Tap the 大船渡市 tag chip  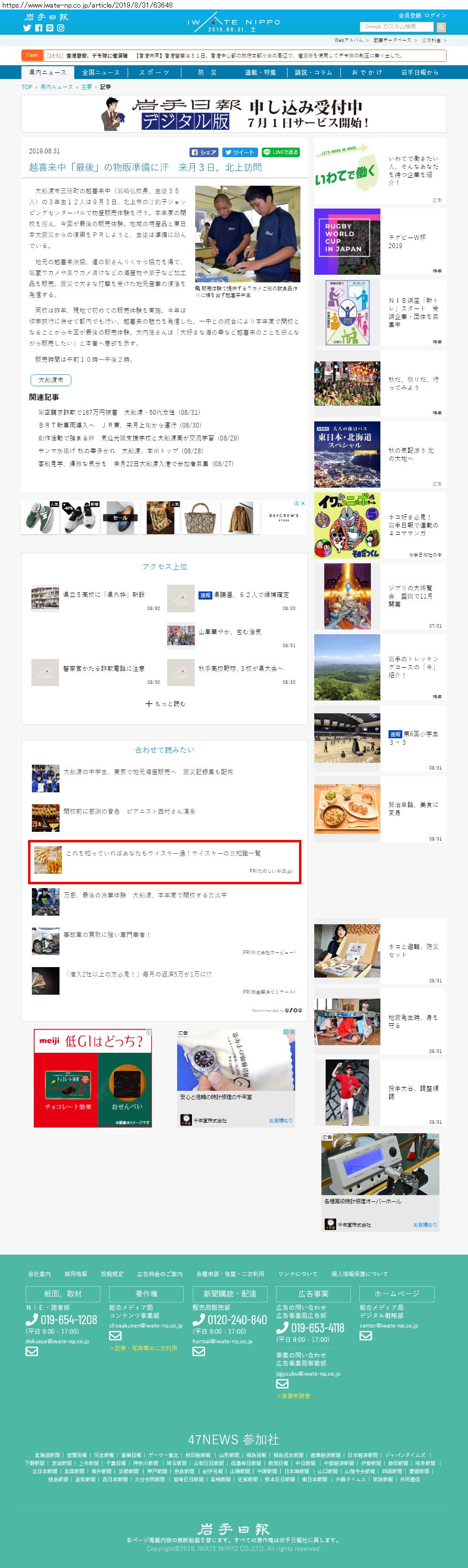[x=50, y=380]
